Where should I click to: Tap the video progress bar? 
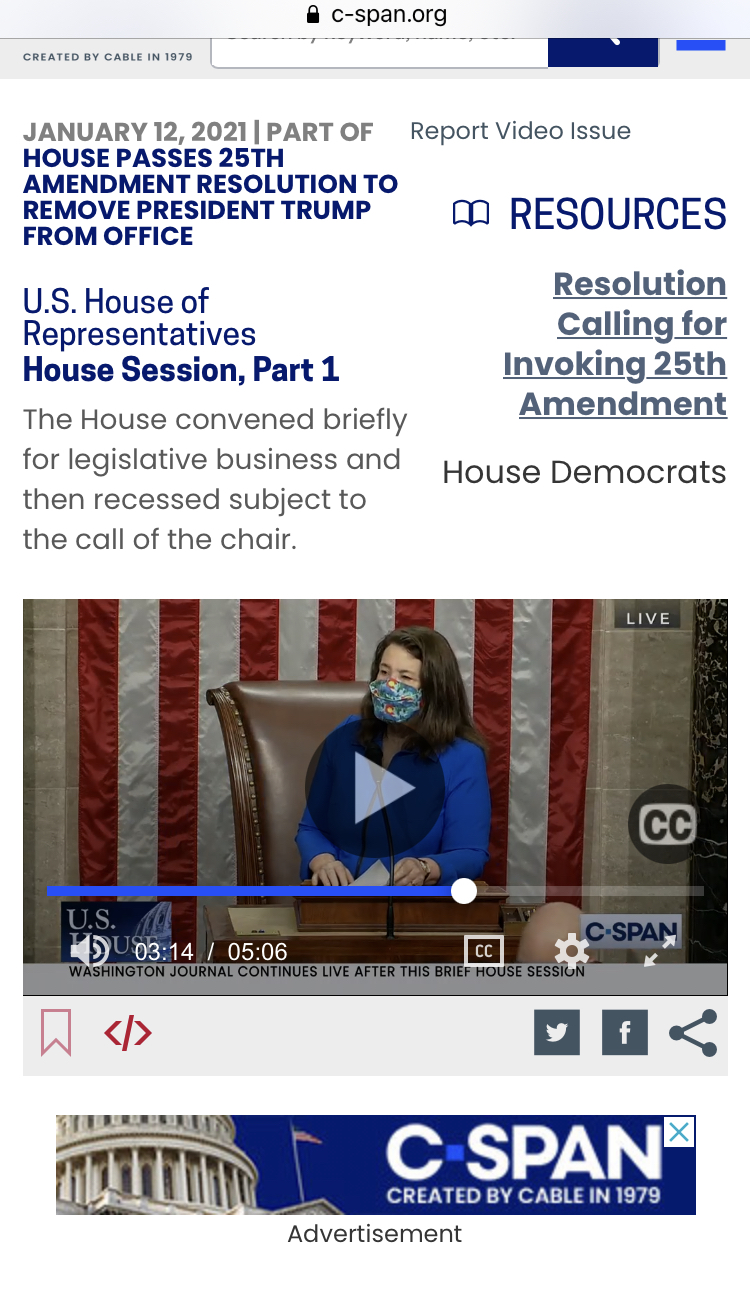[375, 890]
